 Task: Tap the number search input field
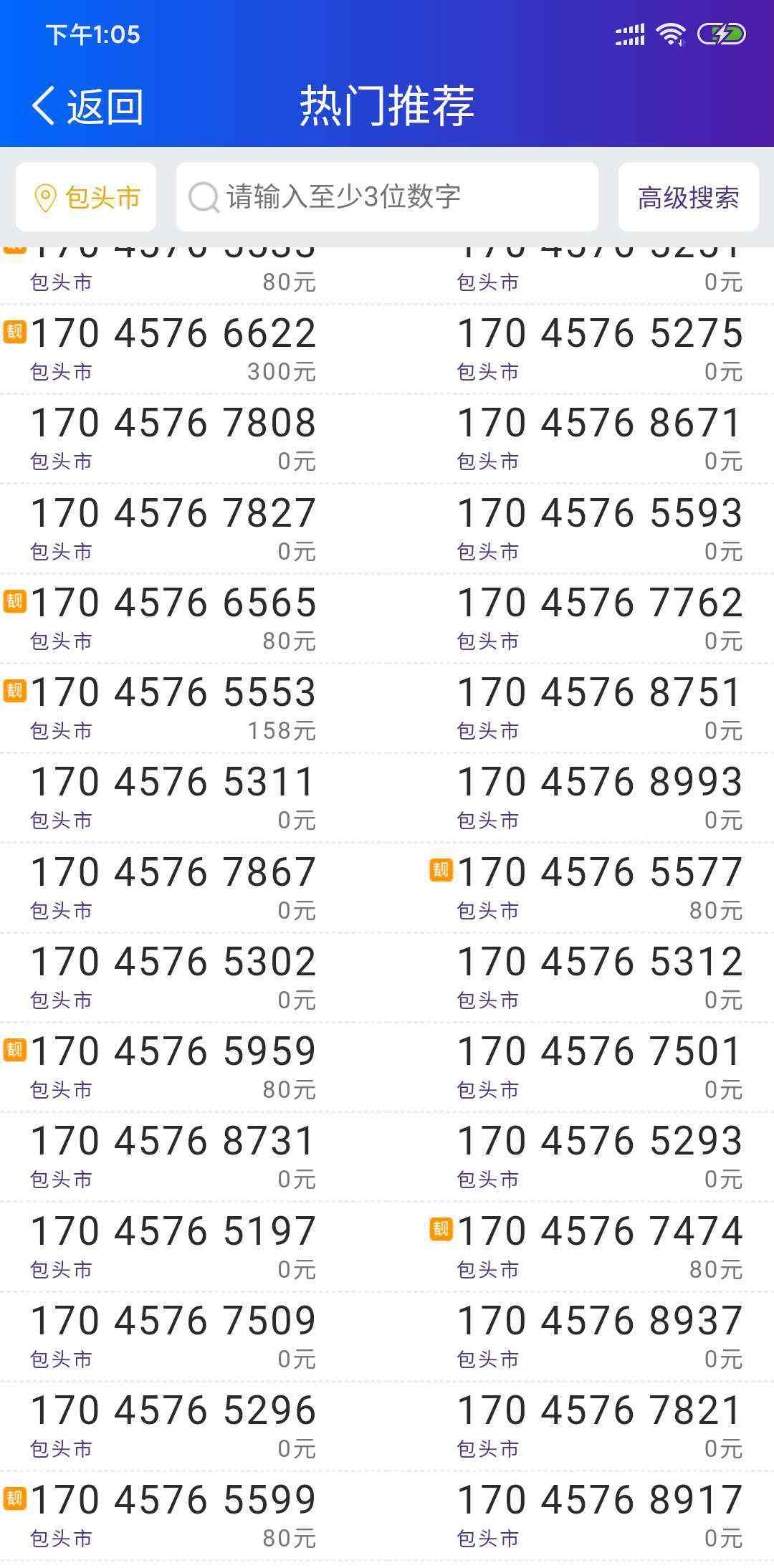(387, 197)
